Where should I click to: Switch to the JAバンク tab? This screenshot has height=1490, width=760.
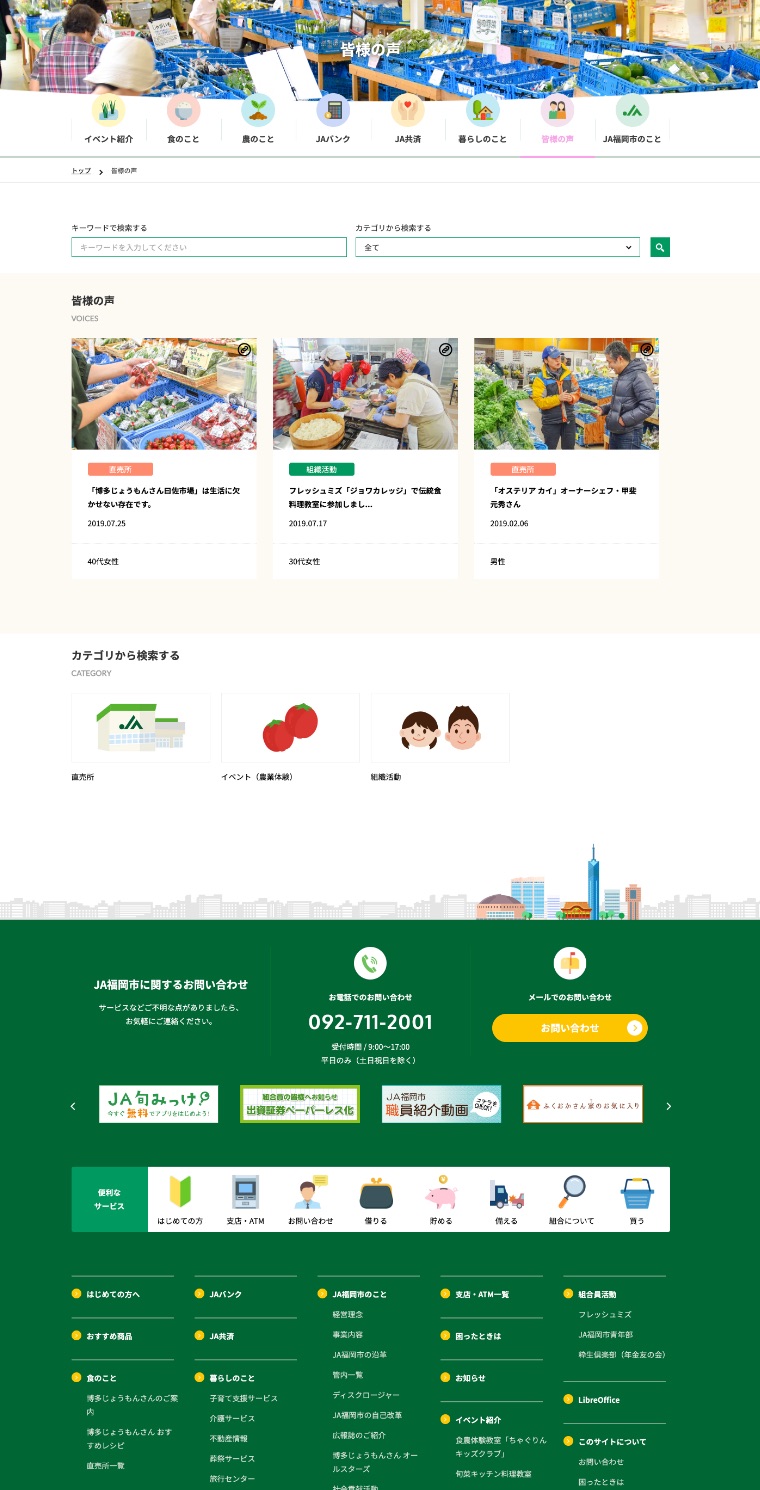click(333, 120)
